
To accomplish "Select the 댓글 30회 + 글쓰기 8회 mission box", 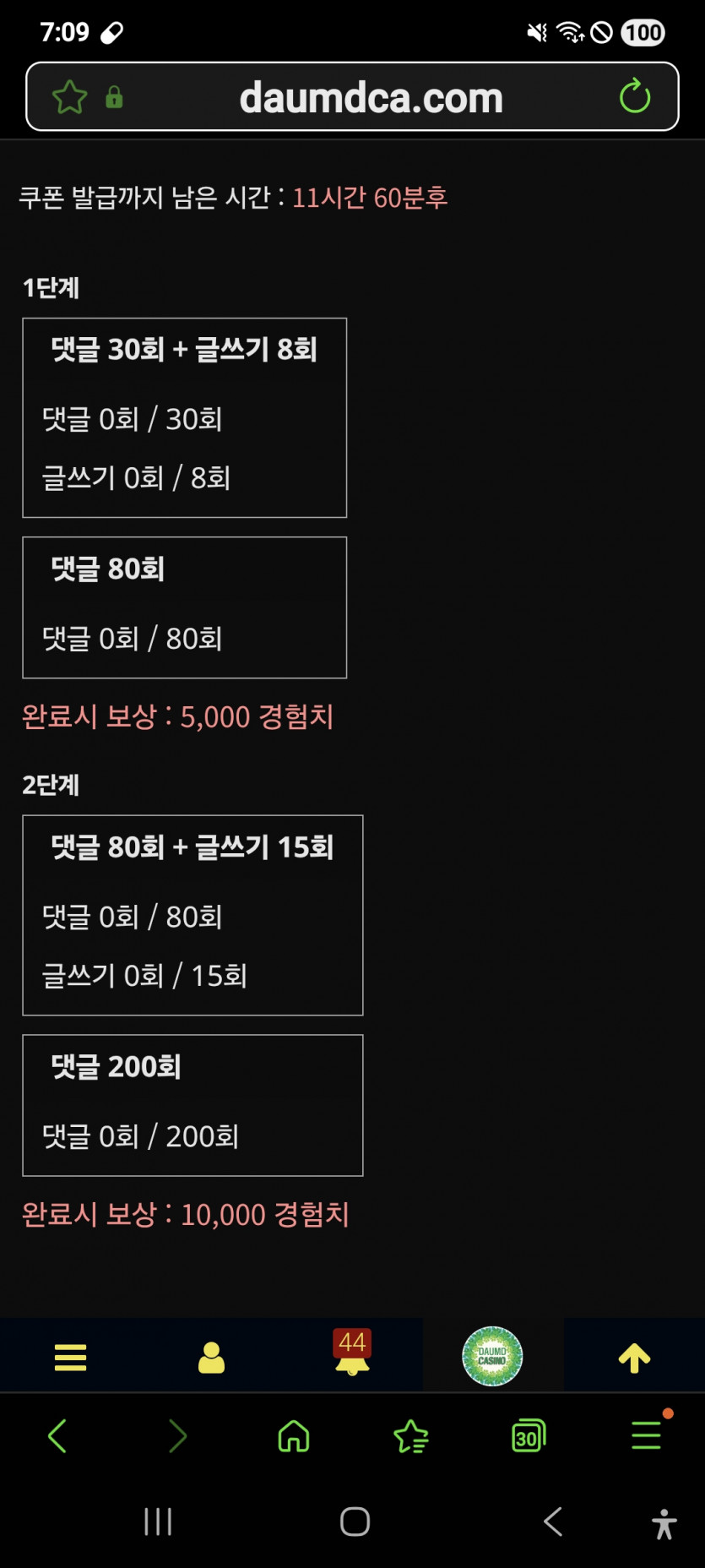I will (x=184, y=417).
